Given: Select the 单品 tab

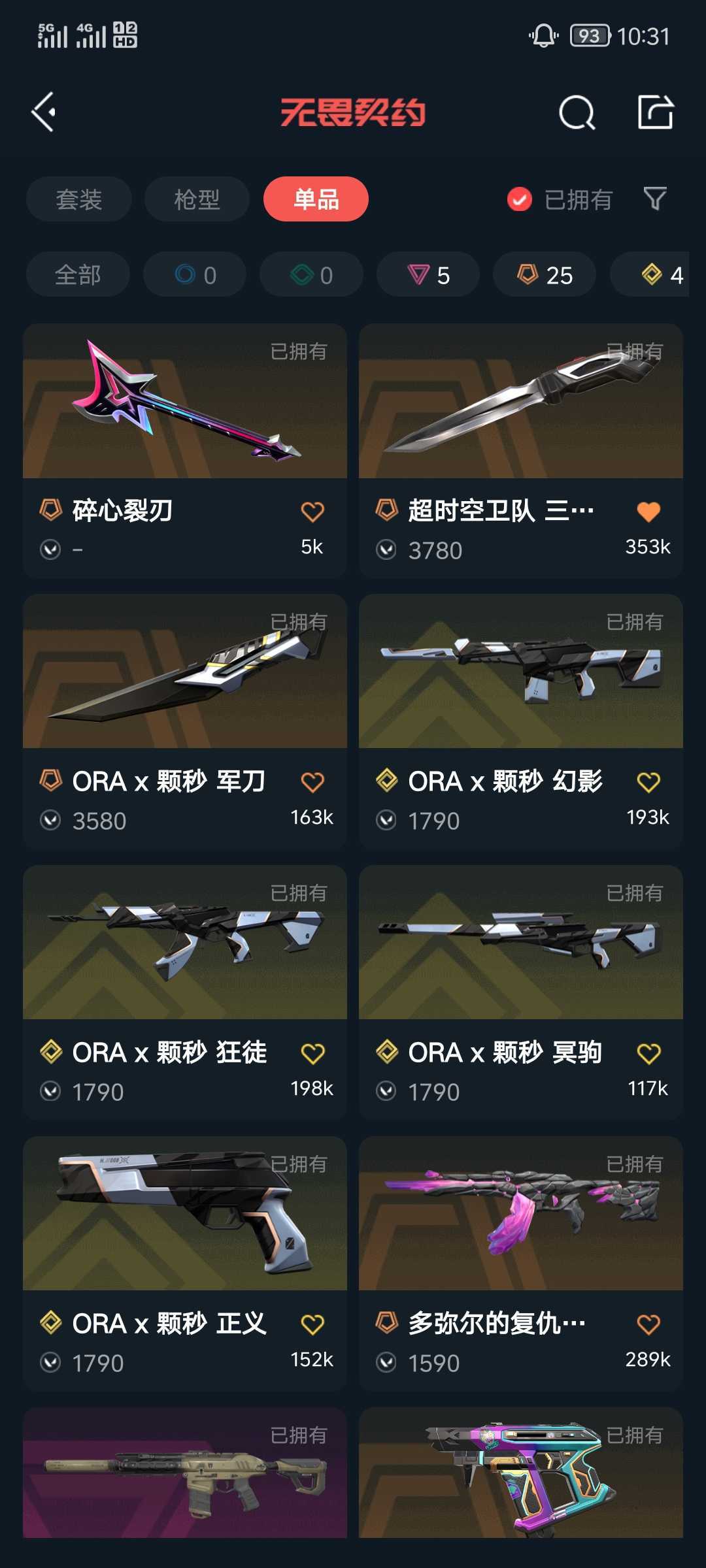Looking at the screenshot, I should 316,199.
